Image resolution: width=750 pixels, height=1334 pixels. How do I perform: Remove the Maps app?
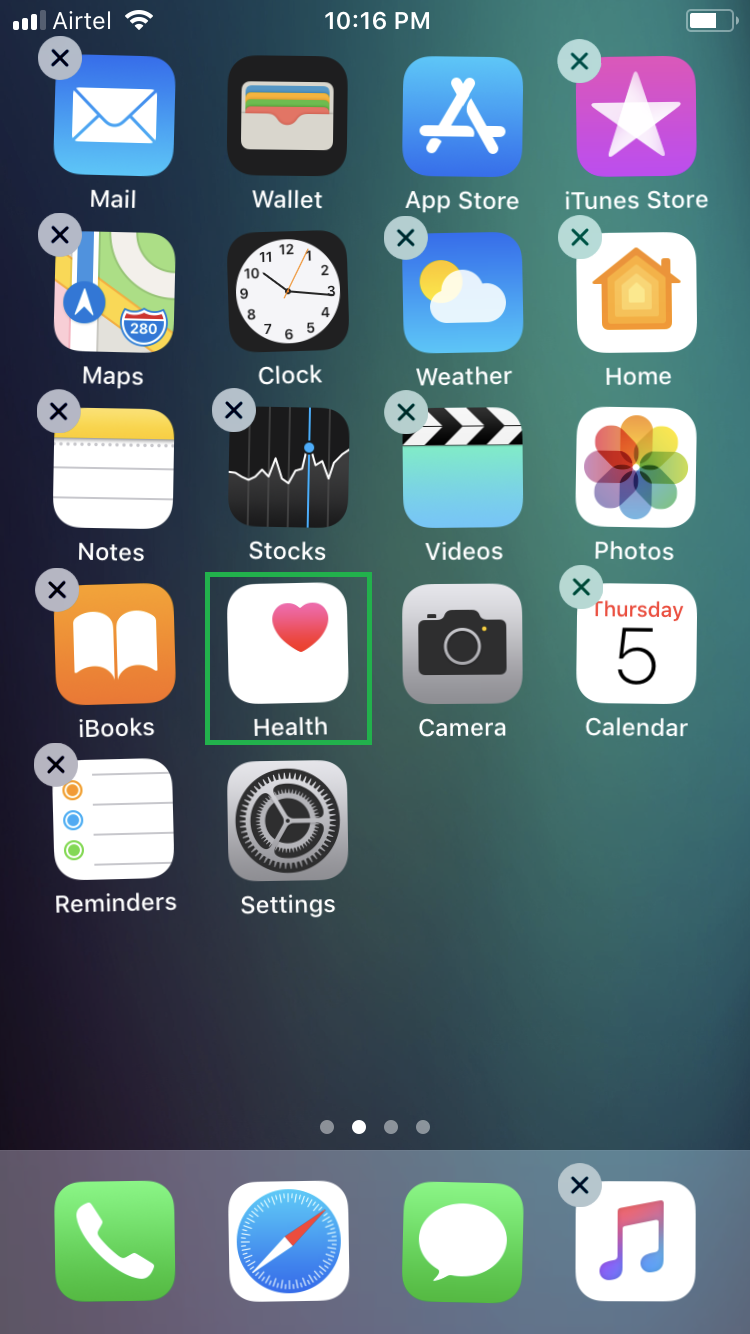click(x=59, y=234)
